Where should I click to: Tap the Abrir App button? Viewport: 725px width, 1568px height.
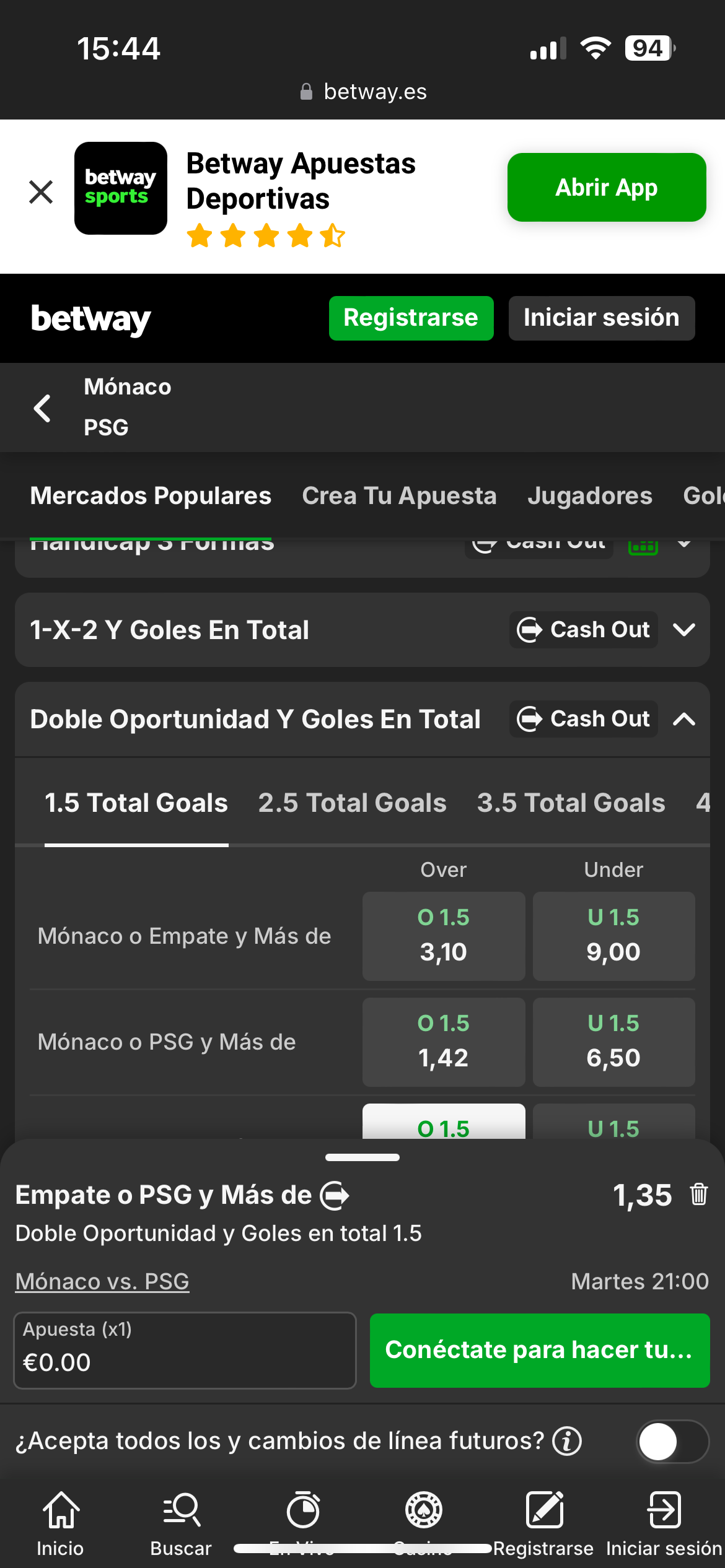coord(606,188)
